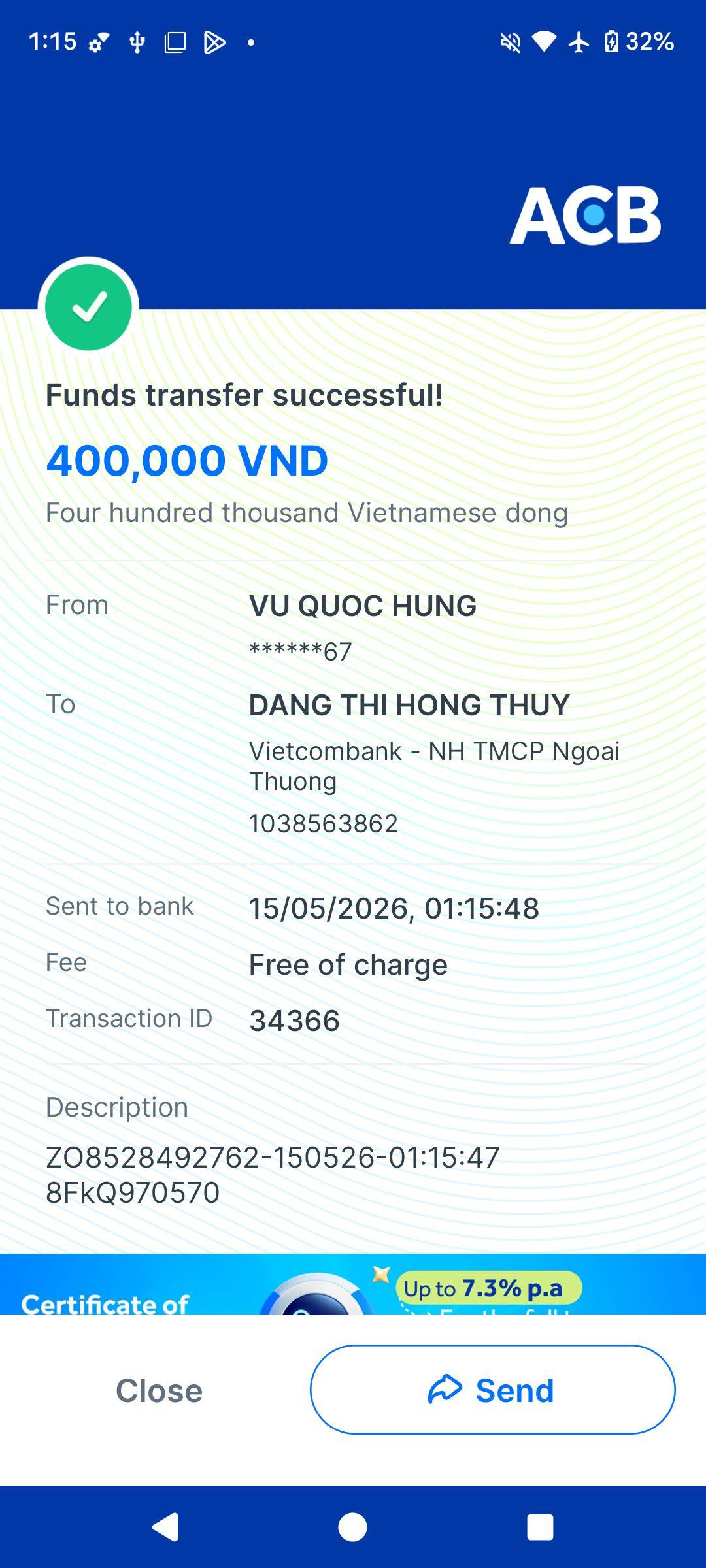Send the transfer receipt to someone
This screenshot has height=1568, width=706.
[492, 1390]
